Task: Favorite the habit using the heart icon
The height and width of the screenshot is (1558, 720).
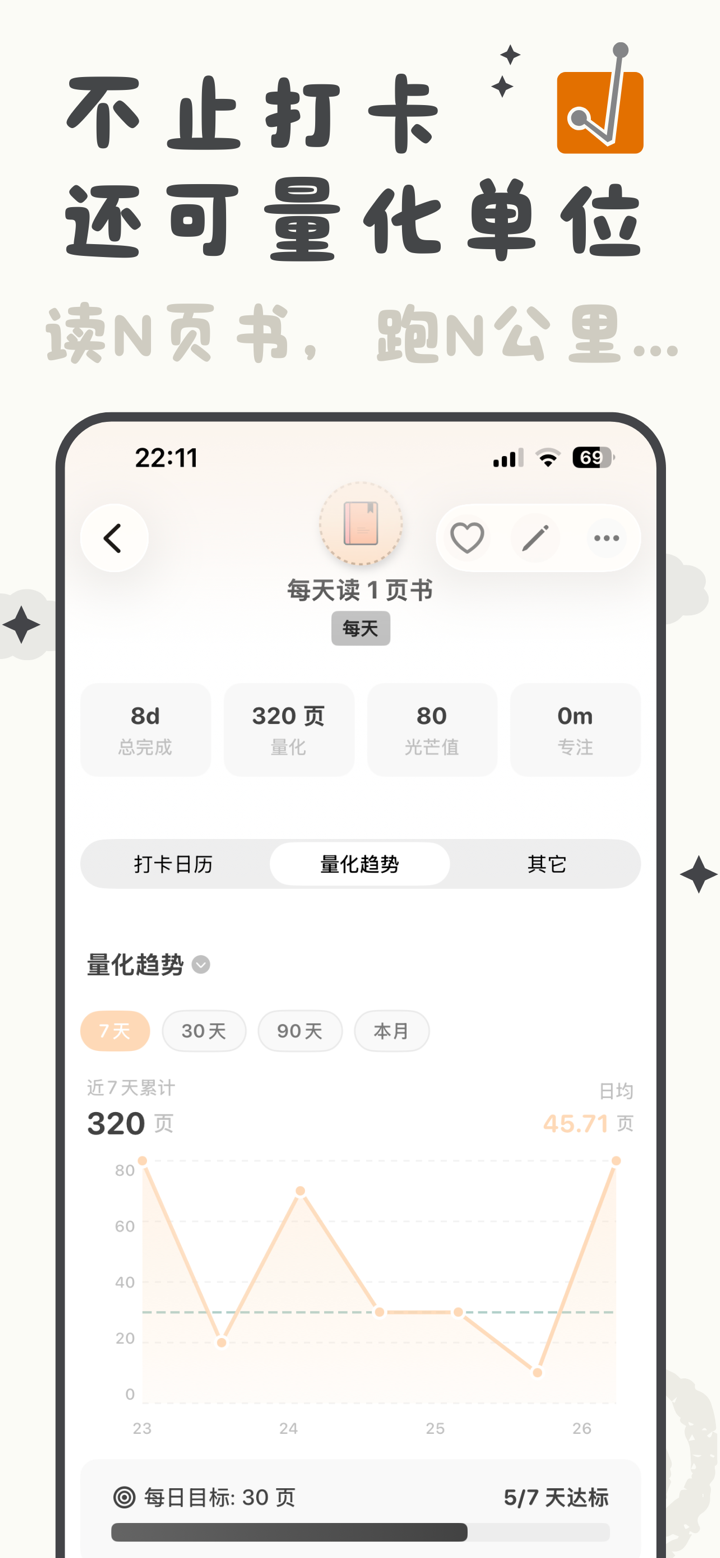Action: 466,537
